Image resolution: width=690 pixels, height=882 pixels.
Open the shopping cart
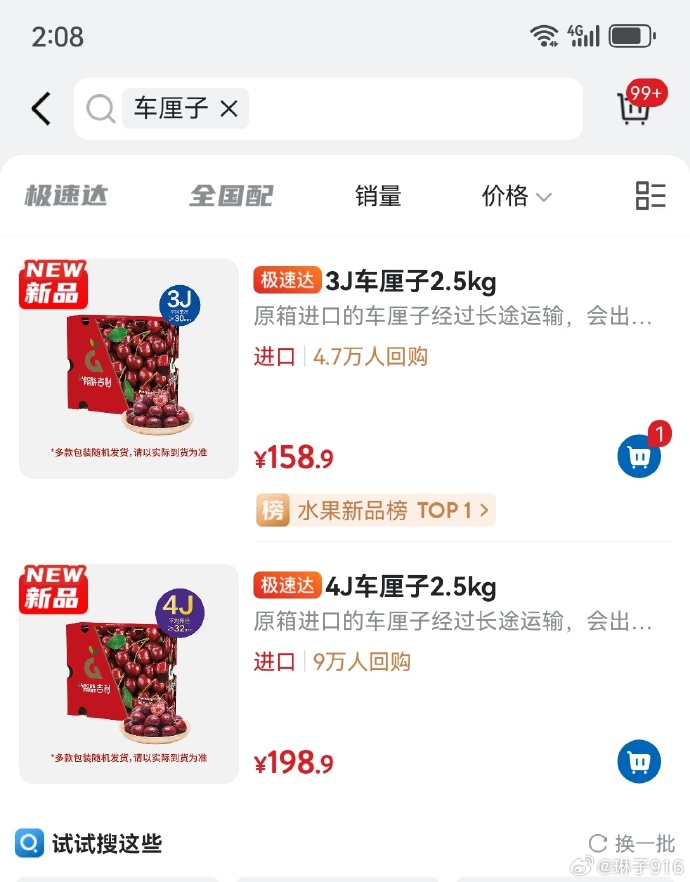point(636,107)
